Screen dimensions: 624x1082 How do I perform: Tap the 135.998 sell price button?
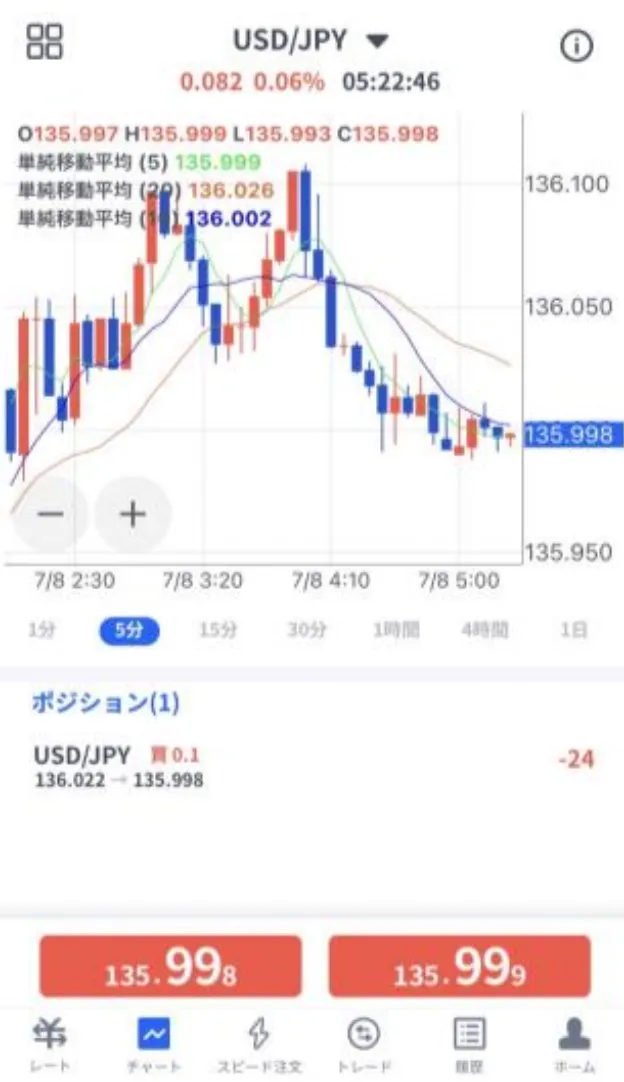[170, 966]
